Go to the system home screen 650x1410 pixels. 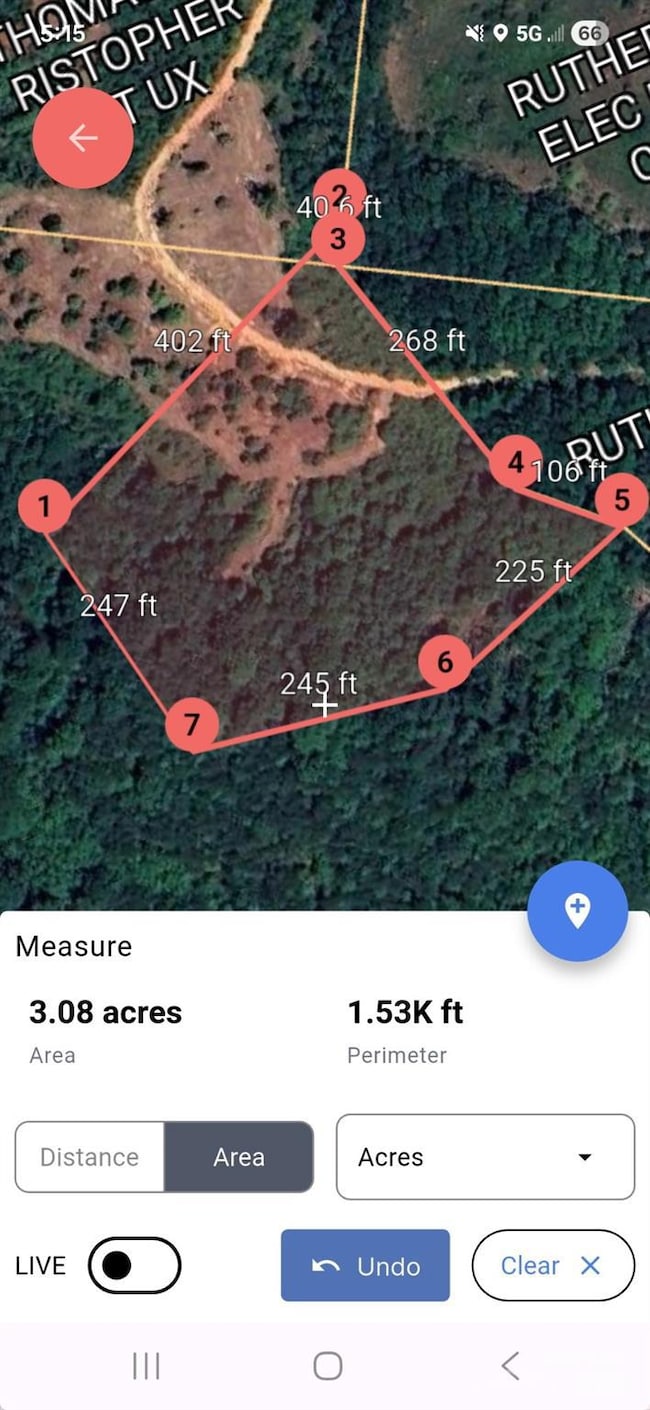click(327, 1366)
